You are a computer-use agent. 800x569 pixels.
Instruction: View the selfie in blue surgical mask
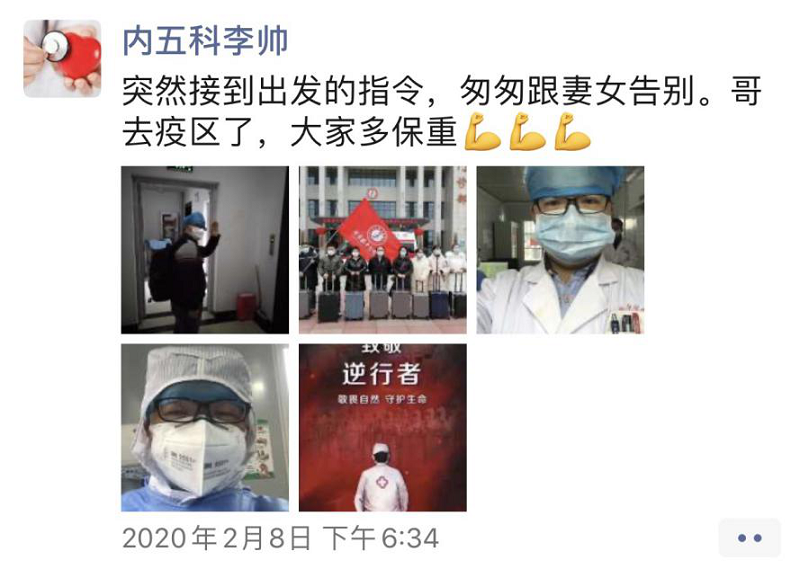560,249
